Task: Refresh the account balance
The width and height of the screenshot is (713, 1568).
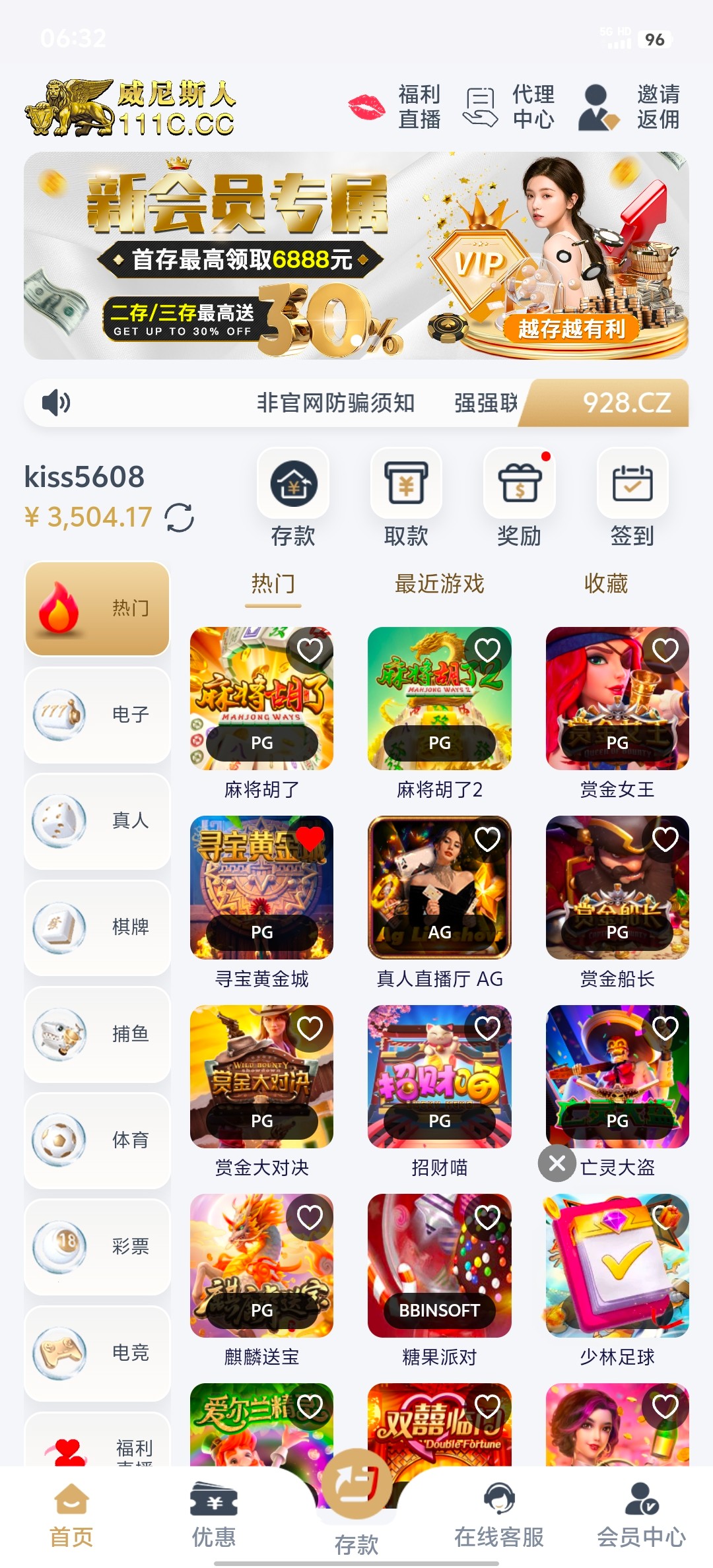Action: click(x=179, y=517)
